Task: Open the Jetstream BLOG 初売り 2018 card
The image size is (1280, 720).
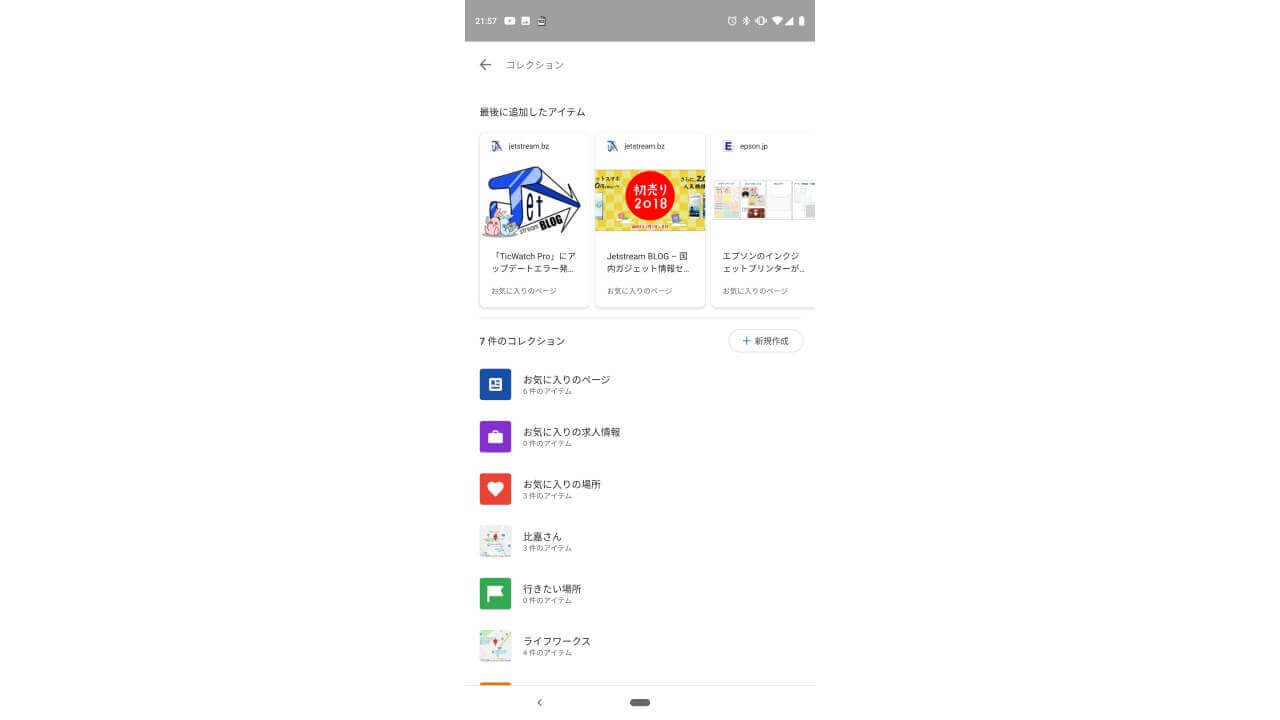Action: point(650,220)
